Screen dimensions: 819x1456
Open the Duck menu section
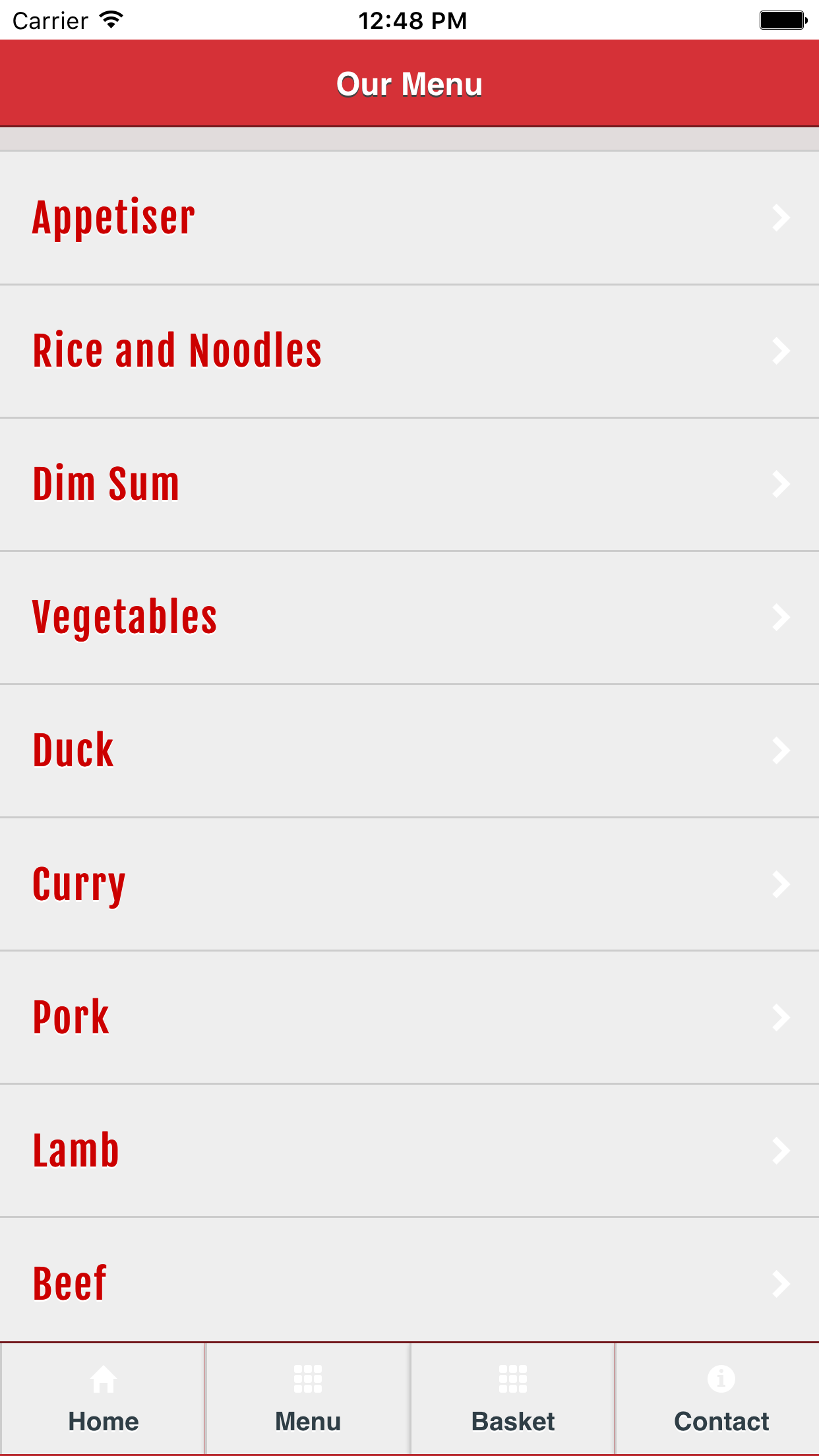coord(409,750)
